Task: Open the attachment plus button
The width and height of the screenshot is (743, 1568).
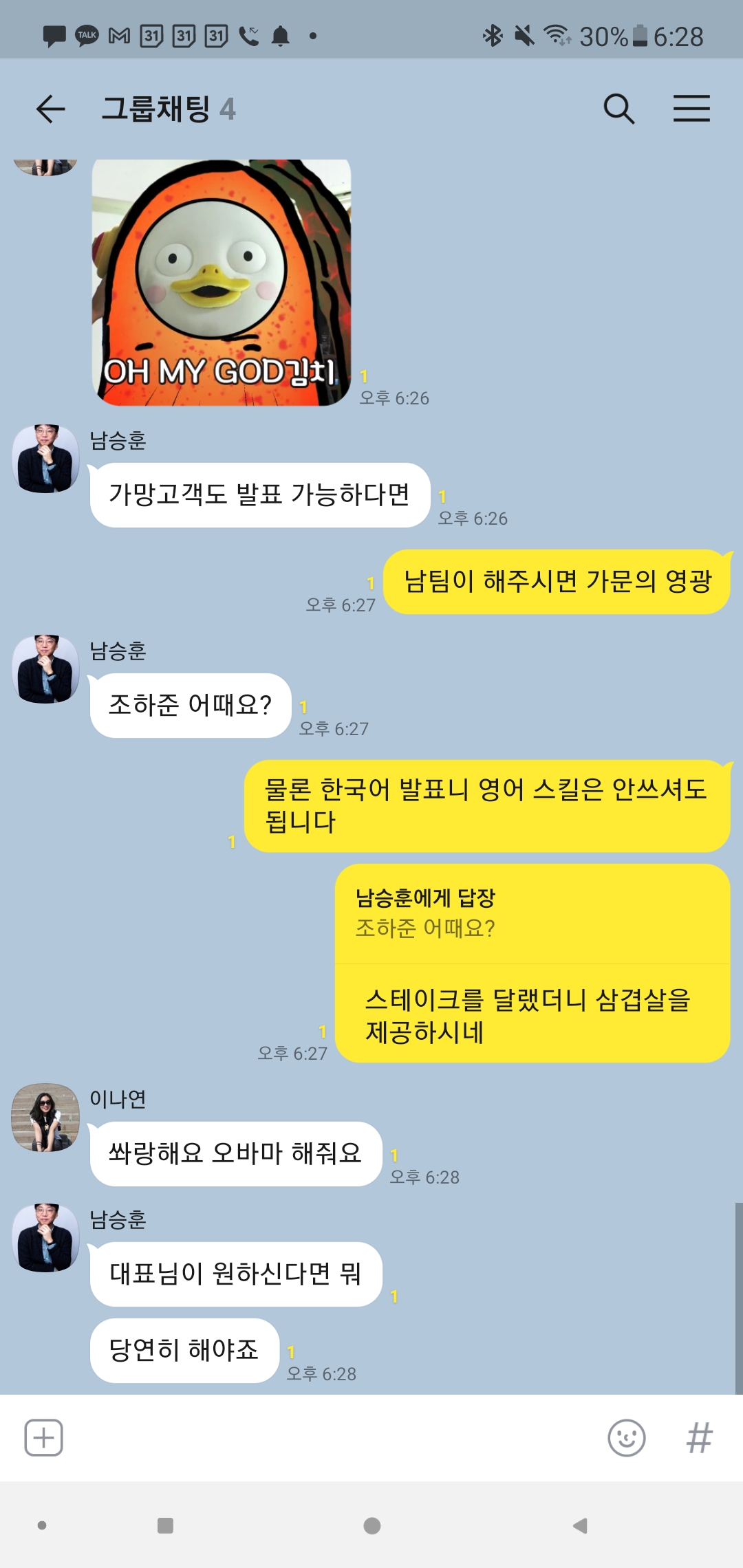Action: [44, 1437]
